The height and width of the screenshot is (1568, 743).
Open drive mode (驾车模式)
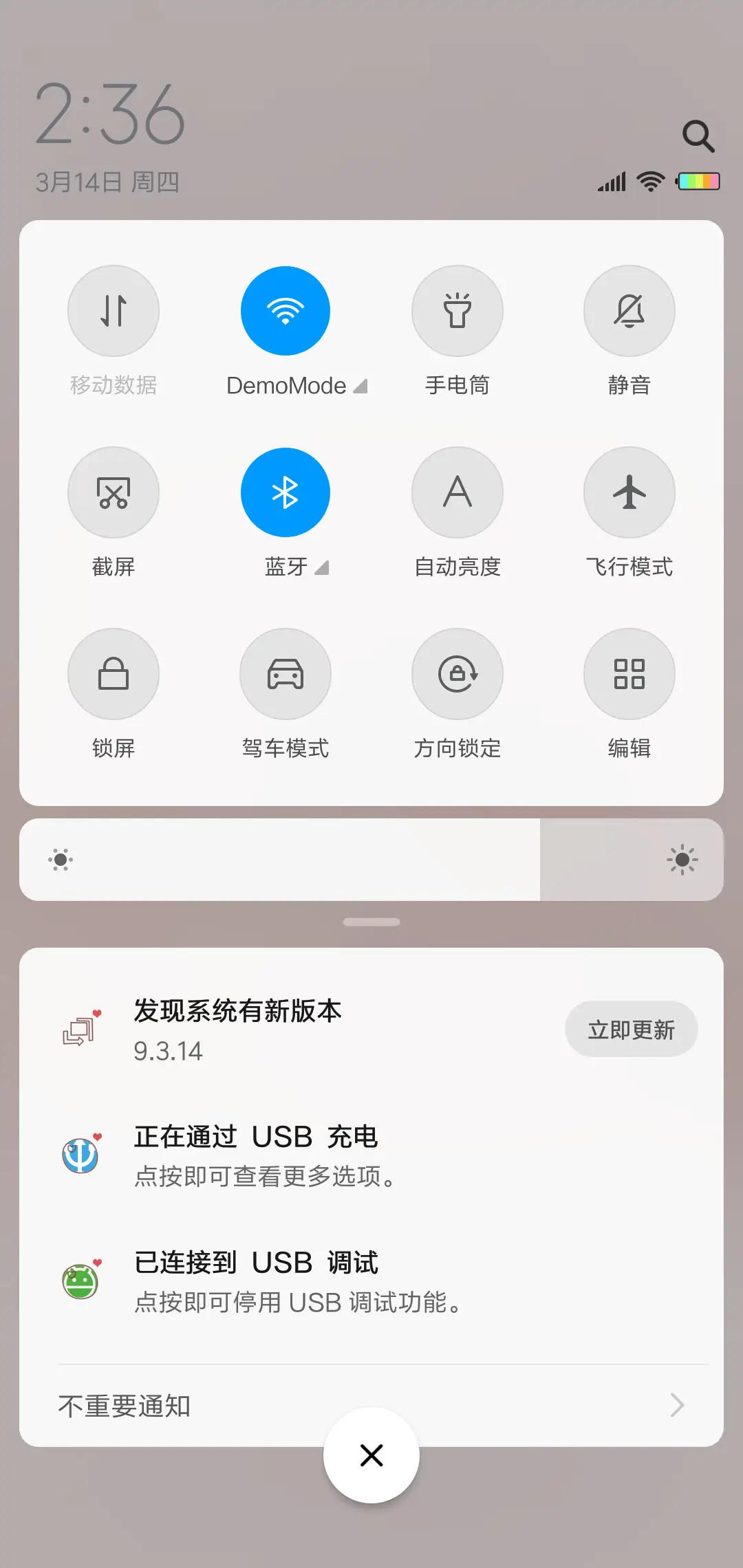pyautogui.click(x=286, y=674)
